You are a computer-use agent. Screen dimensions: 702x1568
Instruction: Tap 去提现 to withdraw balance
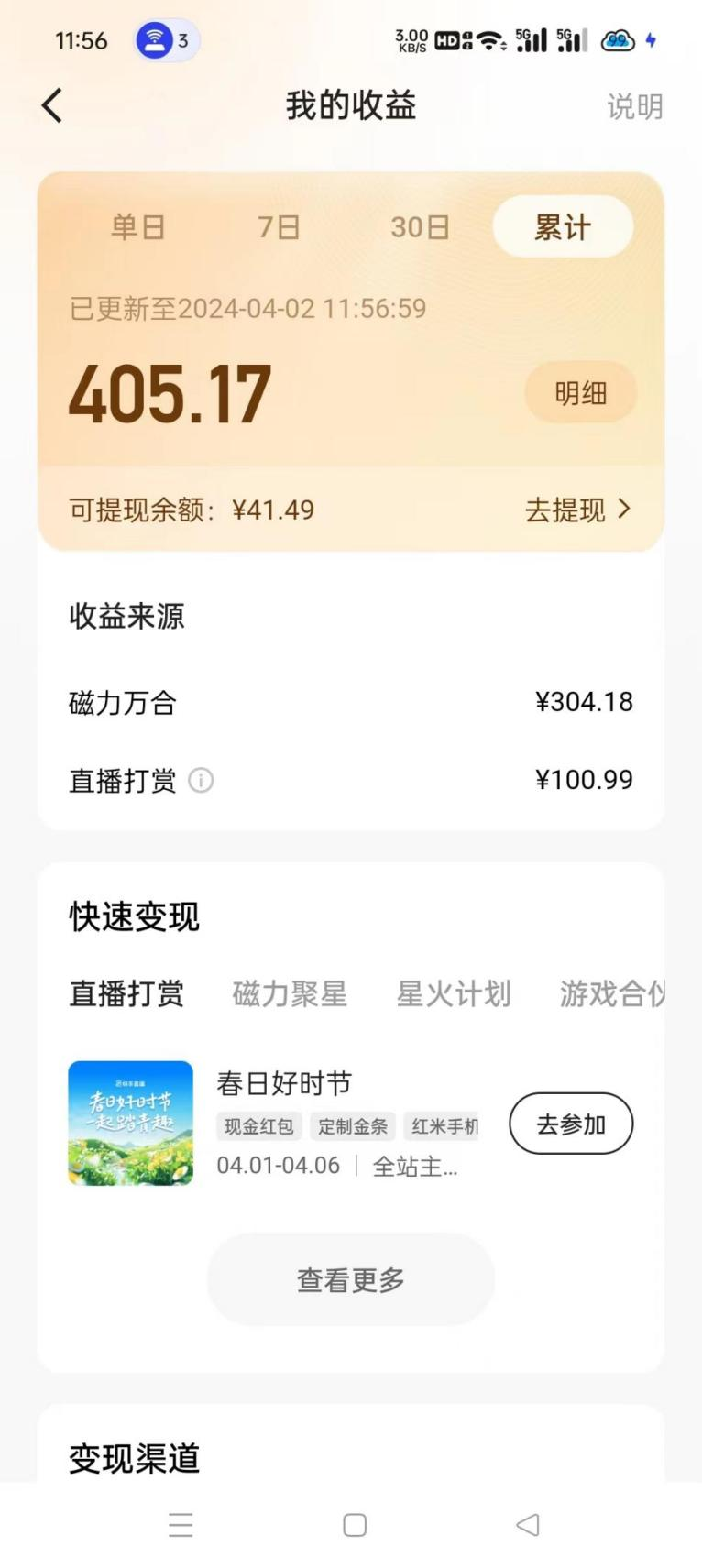(577, 510)
